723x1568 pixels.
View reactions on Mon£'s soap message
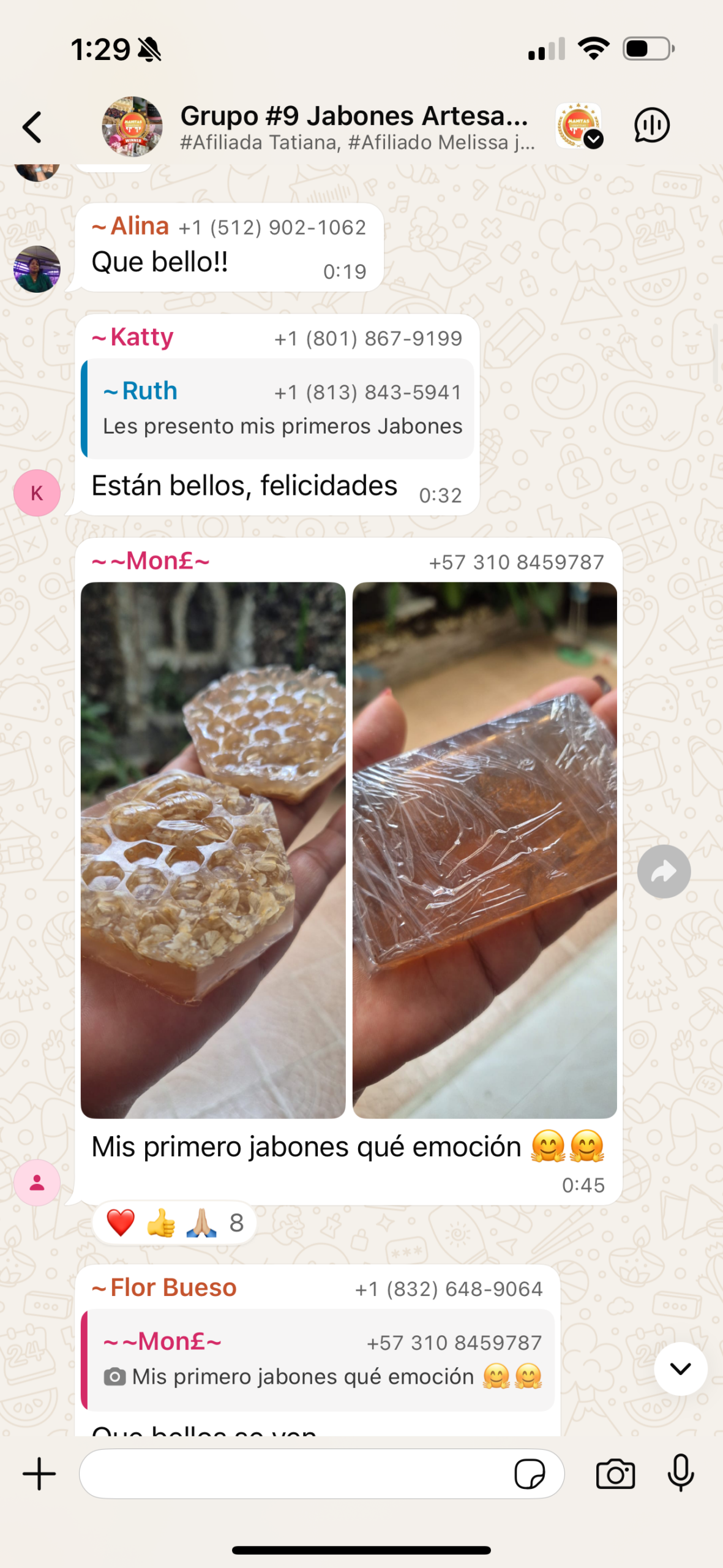pyautogui.click(x=174, y=1223)
